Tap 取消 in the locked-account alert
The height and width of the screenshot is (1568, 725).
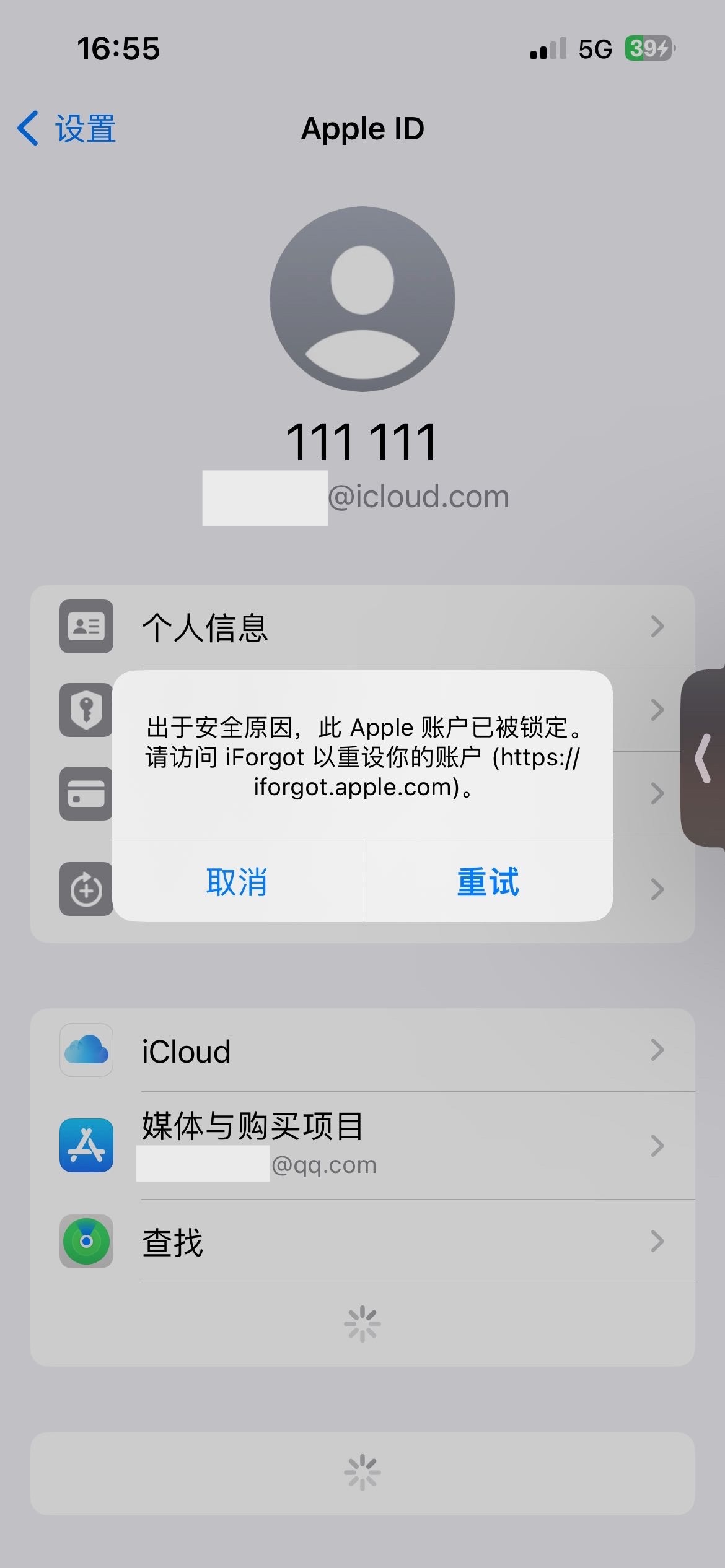coord(237,881)
